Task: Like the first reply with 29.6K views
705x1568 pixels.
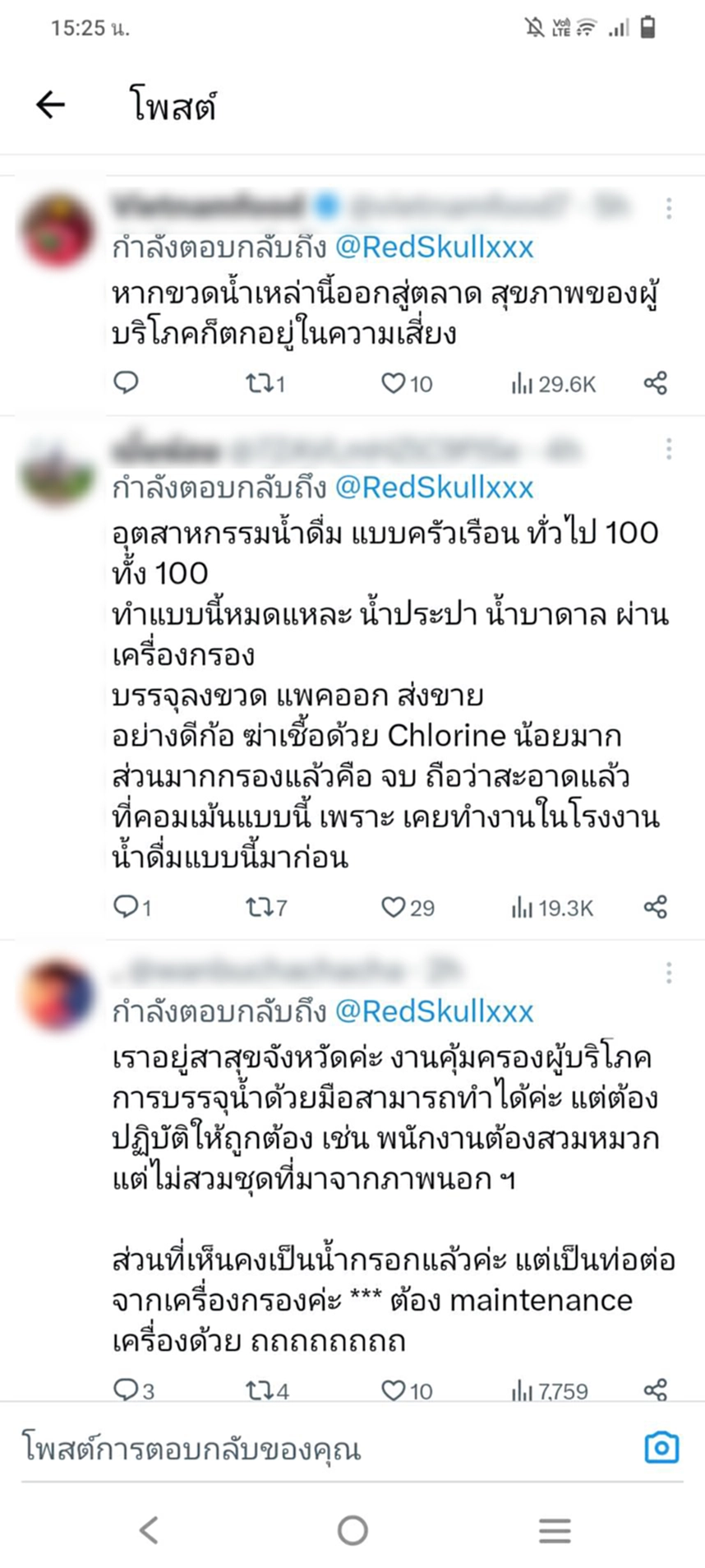Action: 394,383
